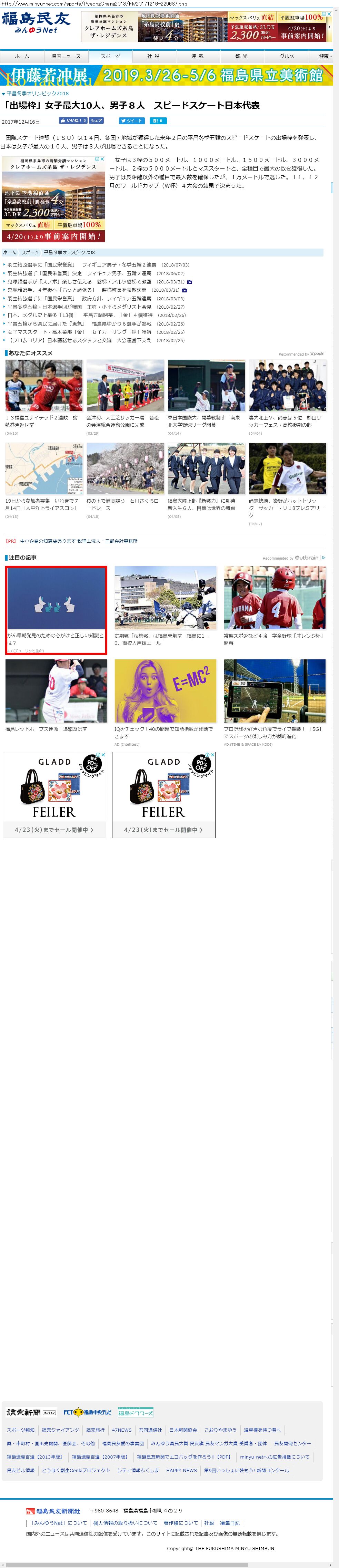Screen dimensions: 339x1568
Task: View 桜の下で健脚競う 石川さくらロードレース story
Action: 124,504
